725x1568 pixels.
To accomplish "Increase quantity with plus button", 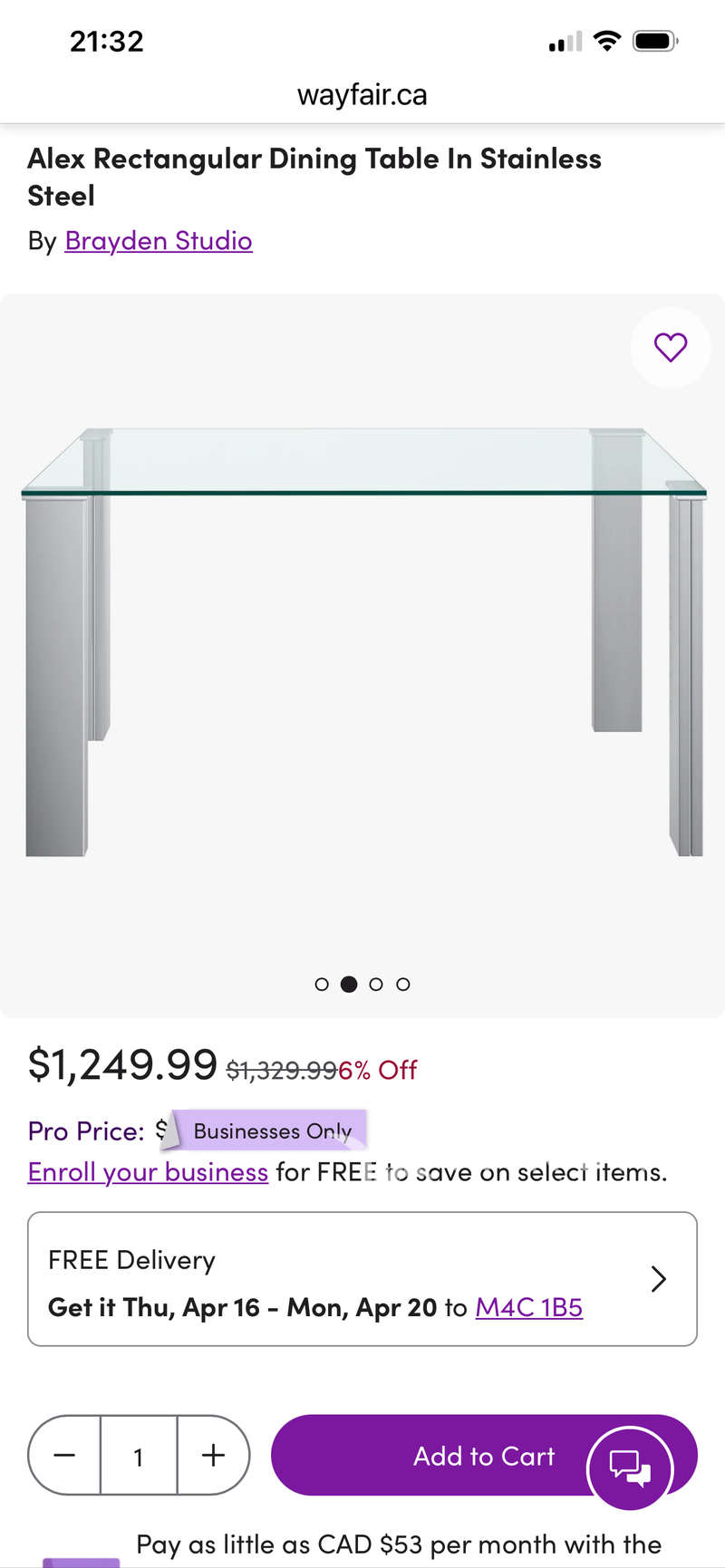I will tap(213, 1456).
